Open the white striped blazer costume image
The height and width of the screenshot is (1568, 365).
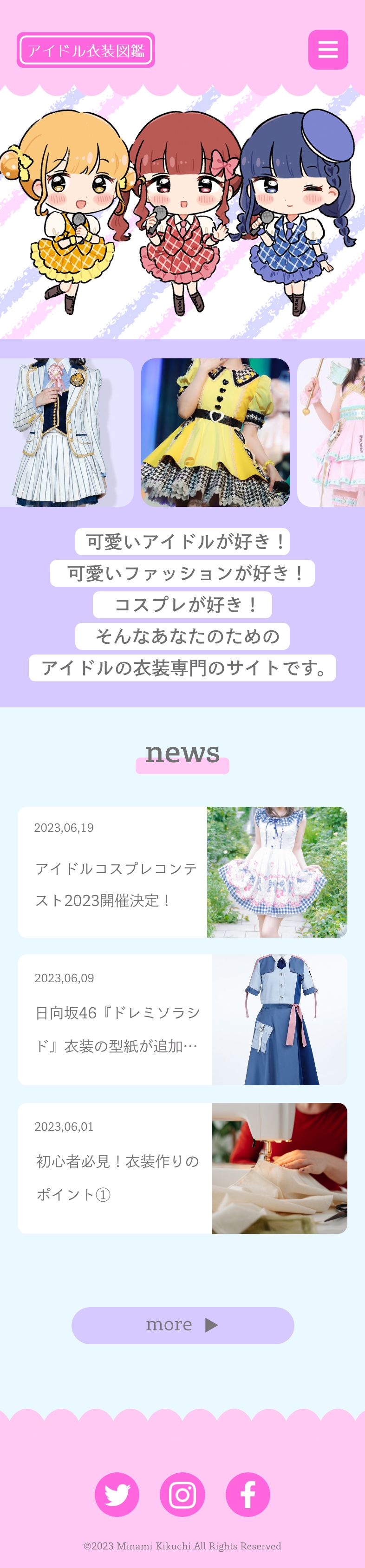point(66,432)
